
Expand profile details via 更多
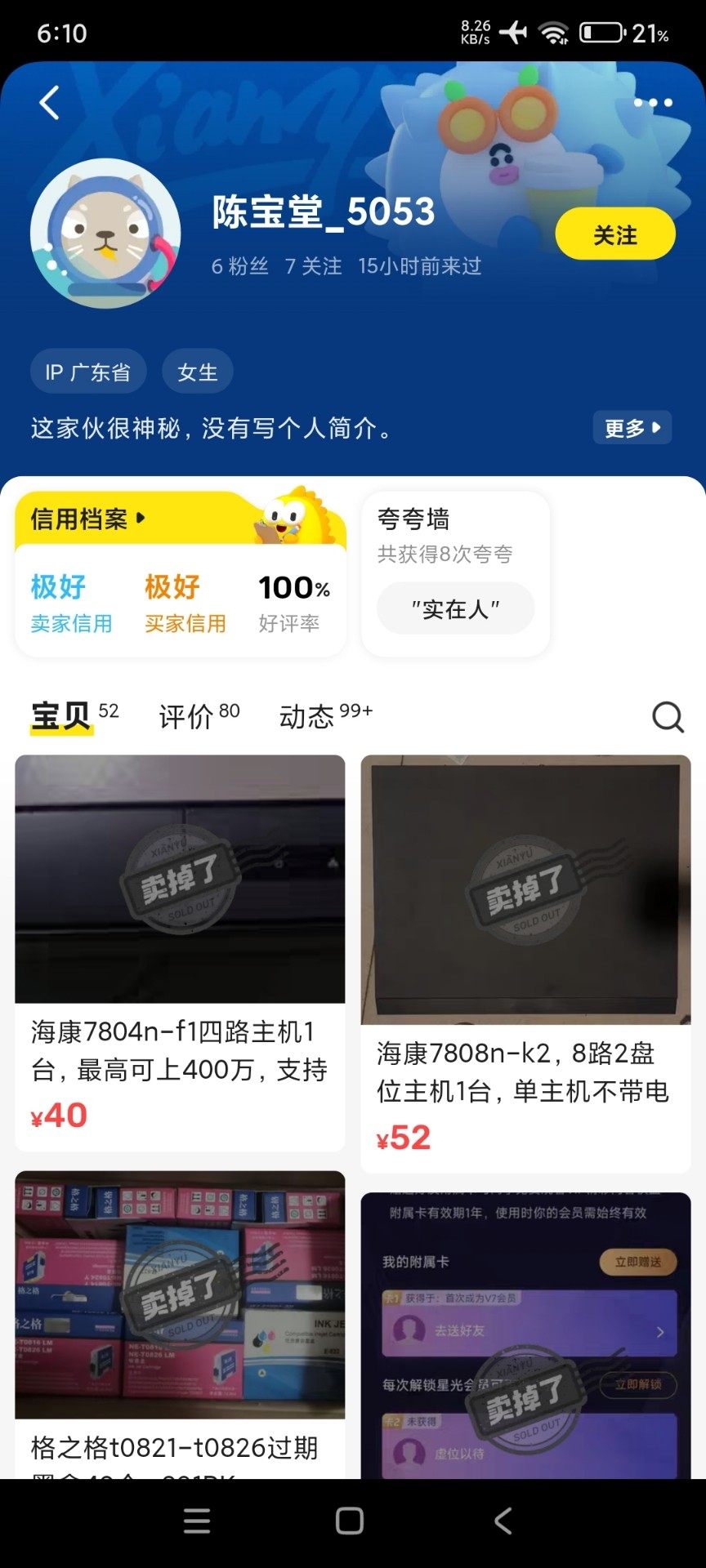click(x=632, y=428)
